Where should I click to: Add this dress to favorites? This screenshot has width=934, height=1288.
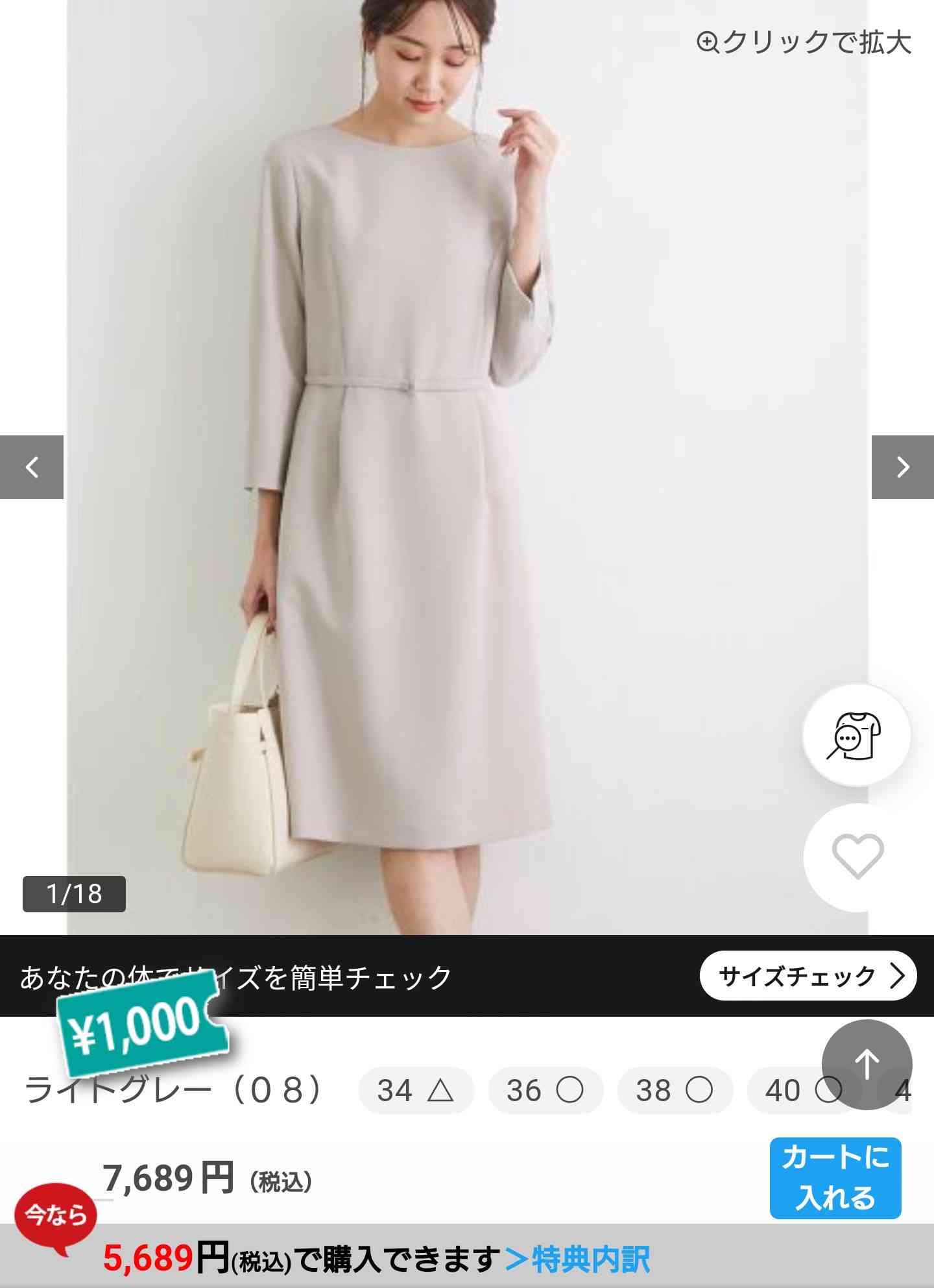pos(857,857)
